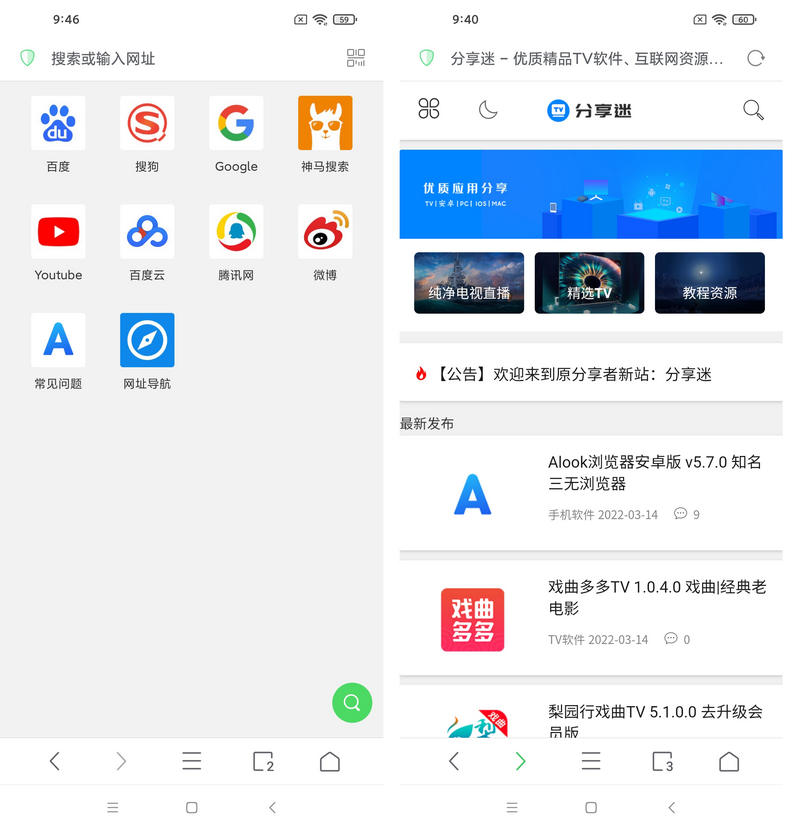
Task: Tap the 戏曲多多 app thumbnail
Action: 472,619
